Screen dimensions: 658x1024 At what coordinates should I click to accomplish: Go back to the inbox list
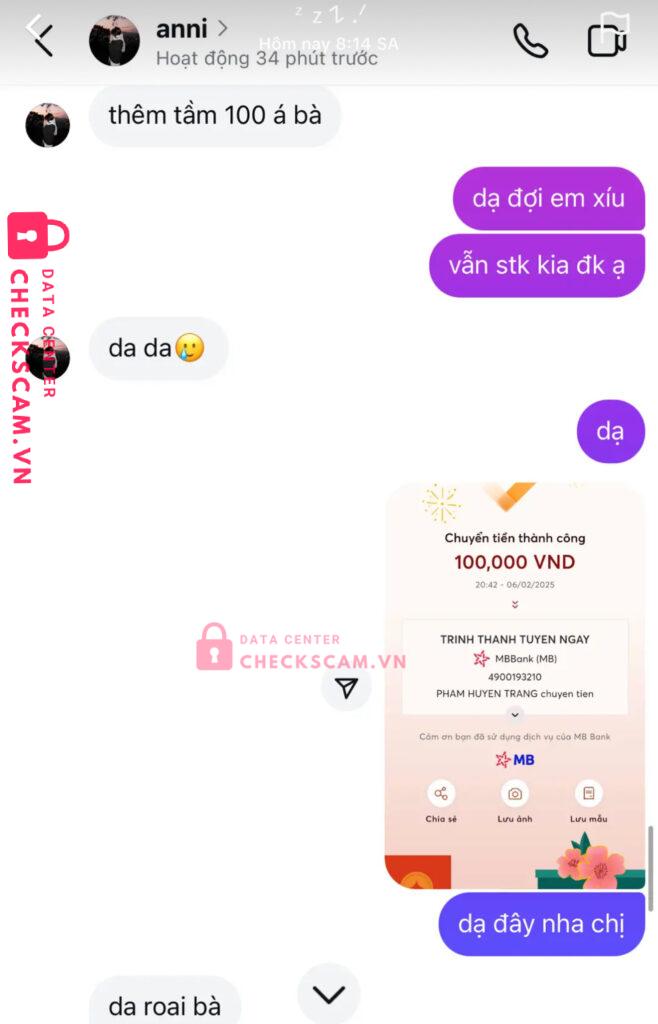click(40, 38)
